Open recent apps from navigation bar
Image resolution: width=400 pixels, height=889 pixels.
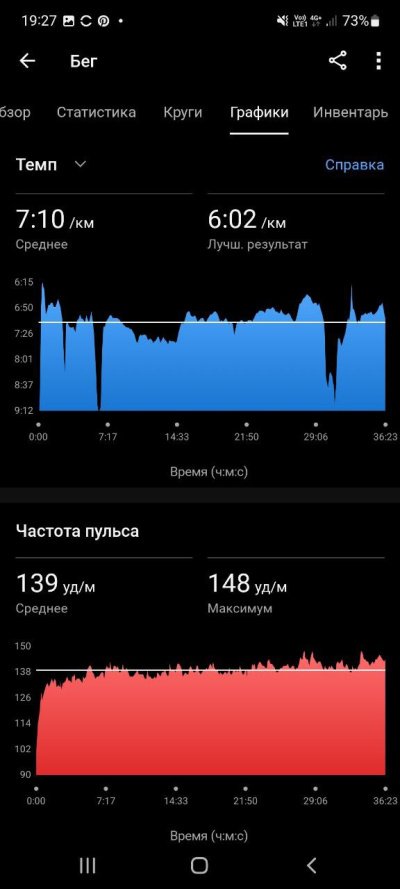pos(87,865)
